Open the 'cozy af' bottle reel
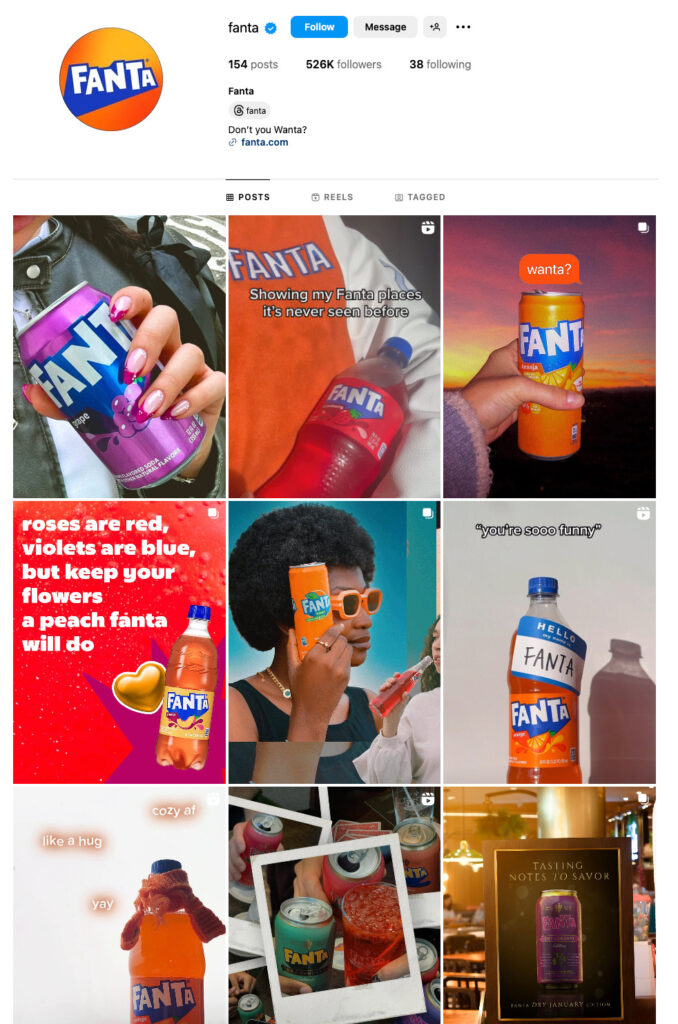 (119, 905)
